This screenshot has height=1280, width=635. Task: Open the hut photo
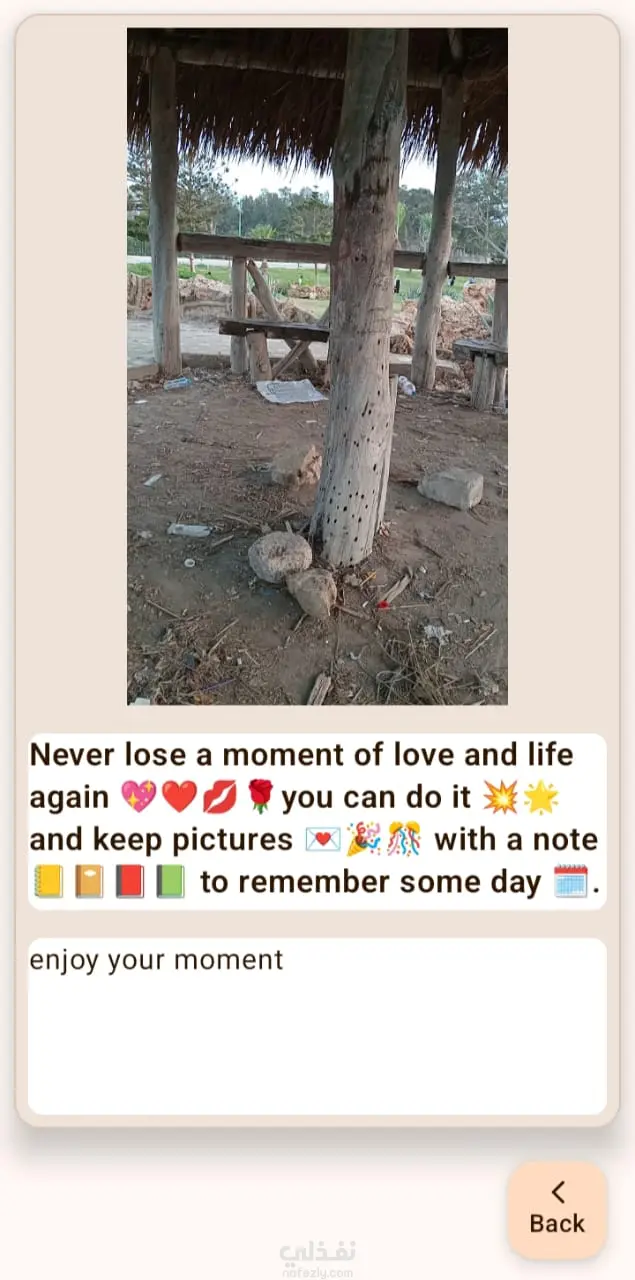(x=317, y=366)
